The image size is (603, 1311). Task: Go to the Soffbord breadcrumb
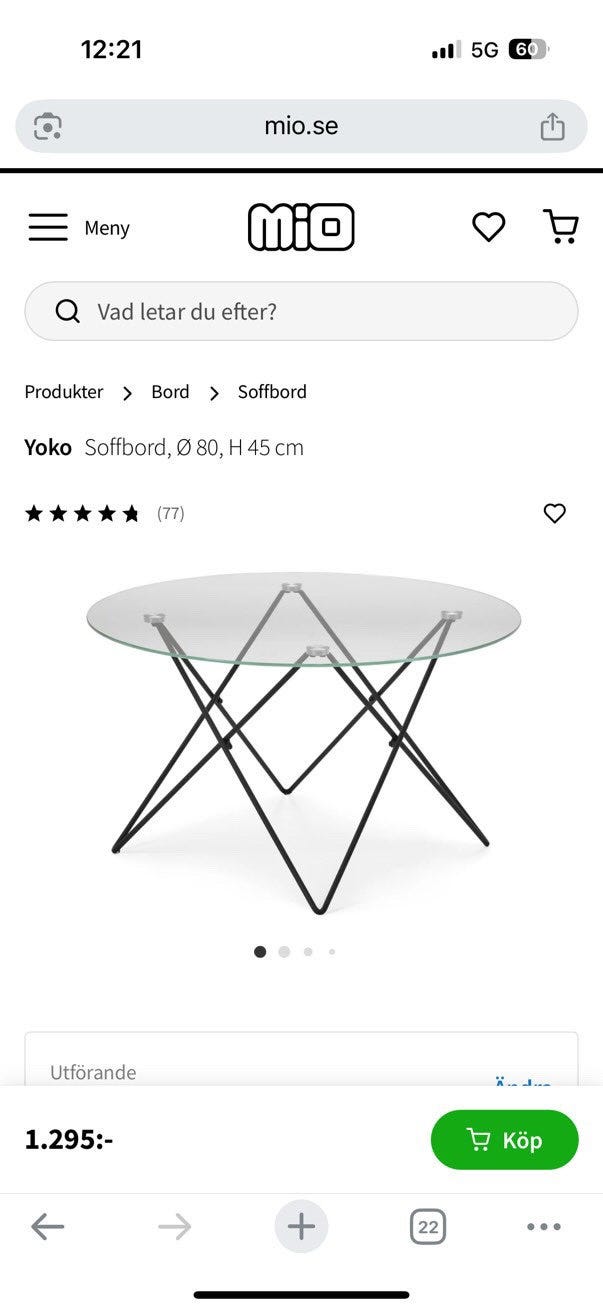click(x=272, y=392)
